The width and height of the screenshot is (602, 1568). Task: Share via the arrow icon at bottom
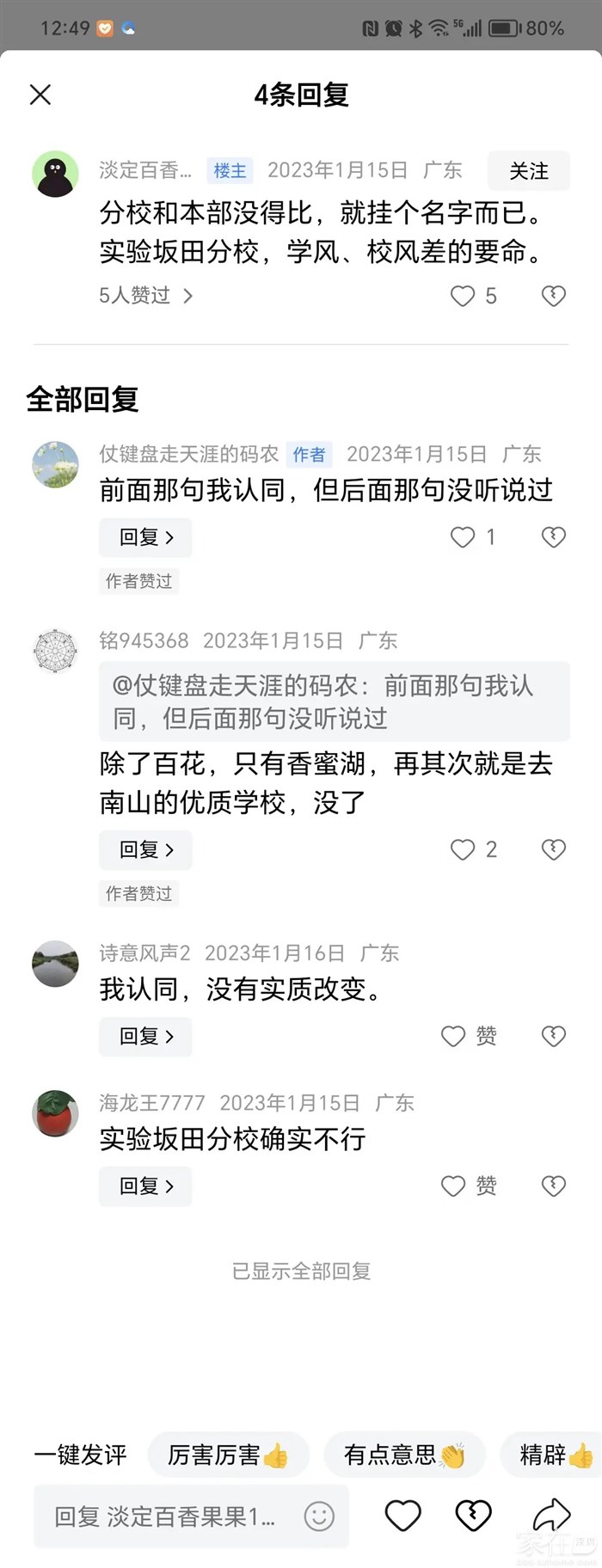(x=551, y=1515)
